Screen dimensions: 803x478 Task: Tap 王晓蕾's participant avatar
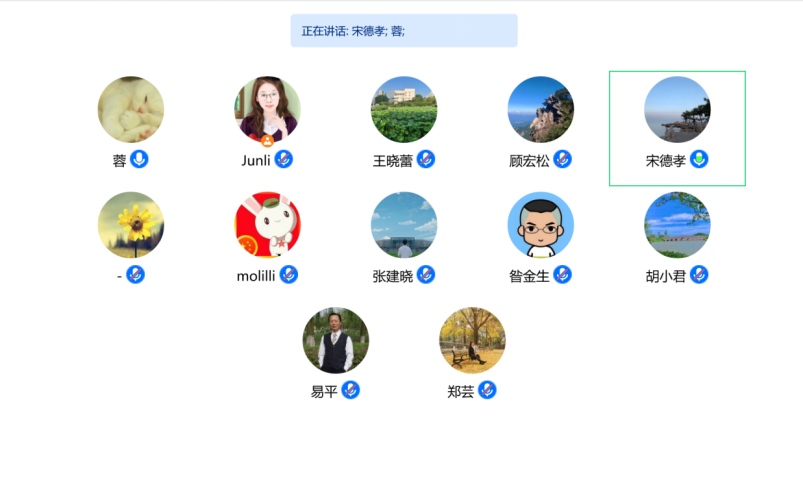pos(404,110)
